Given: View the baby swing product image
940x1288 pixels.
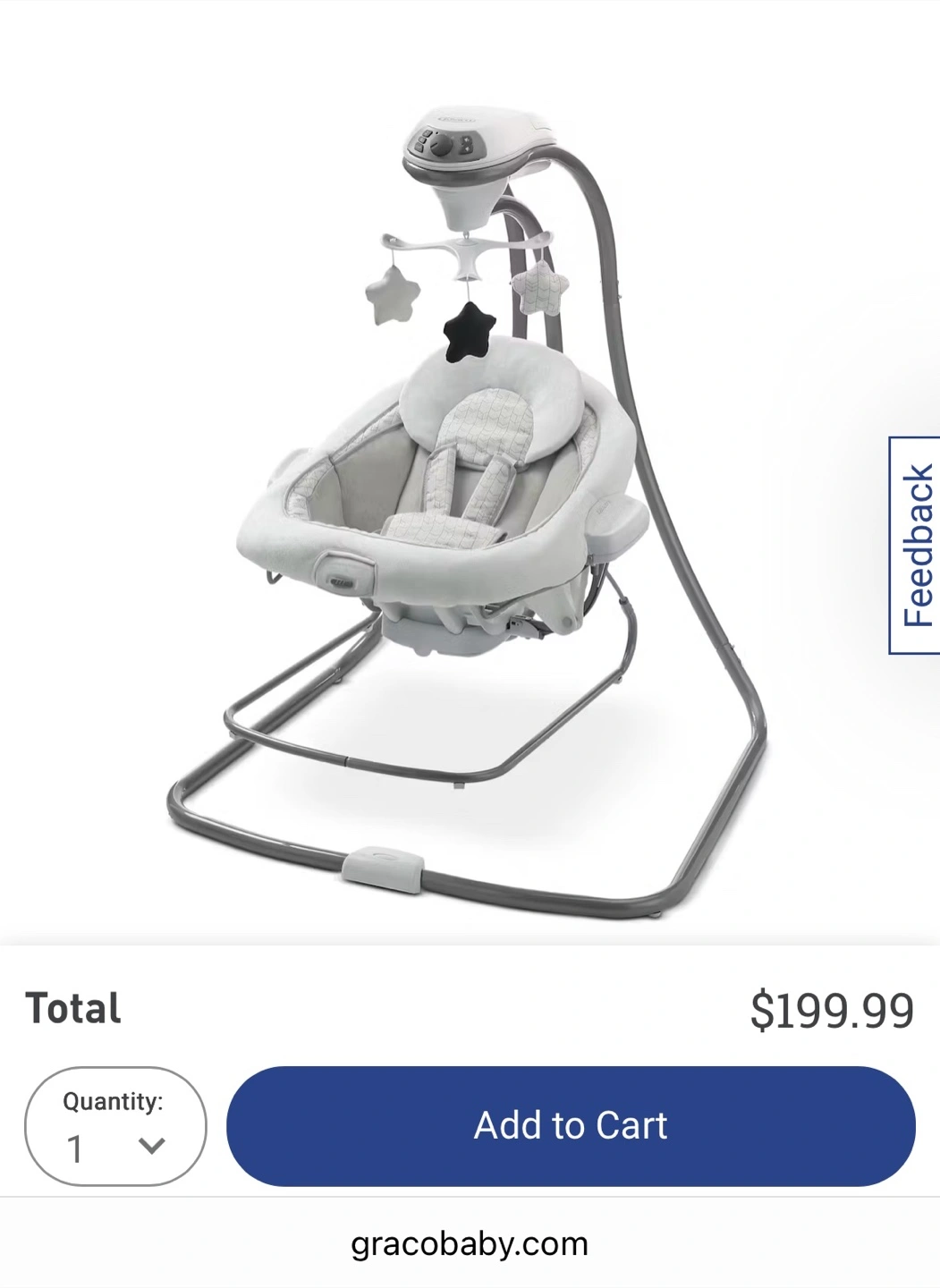Looking at the screenshot, I should coord(465,501).
